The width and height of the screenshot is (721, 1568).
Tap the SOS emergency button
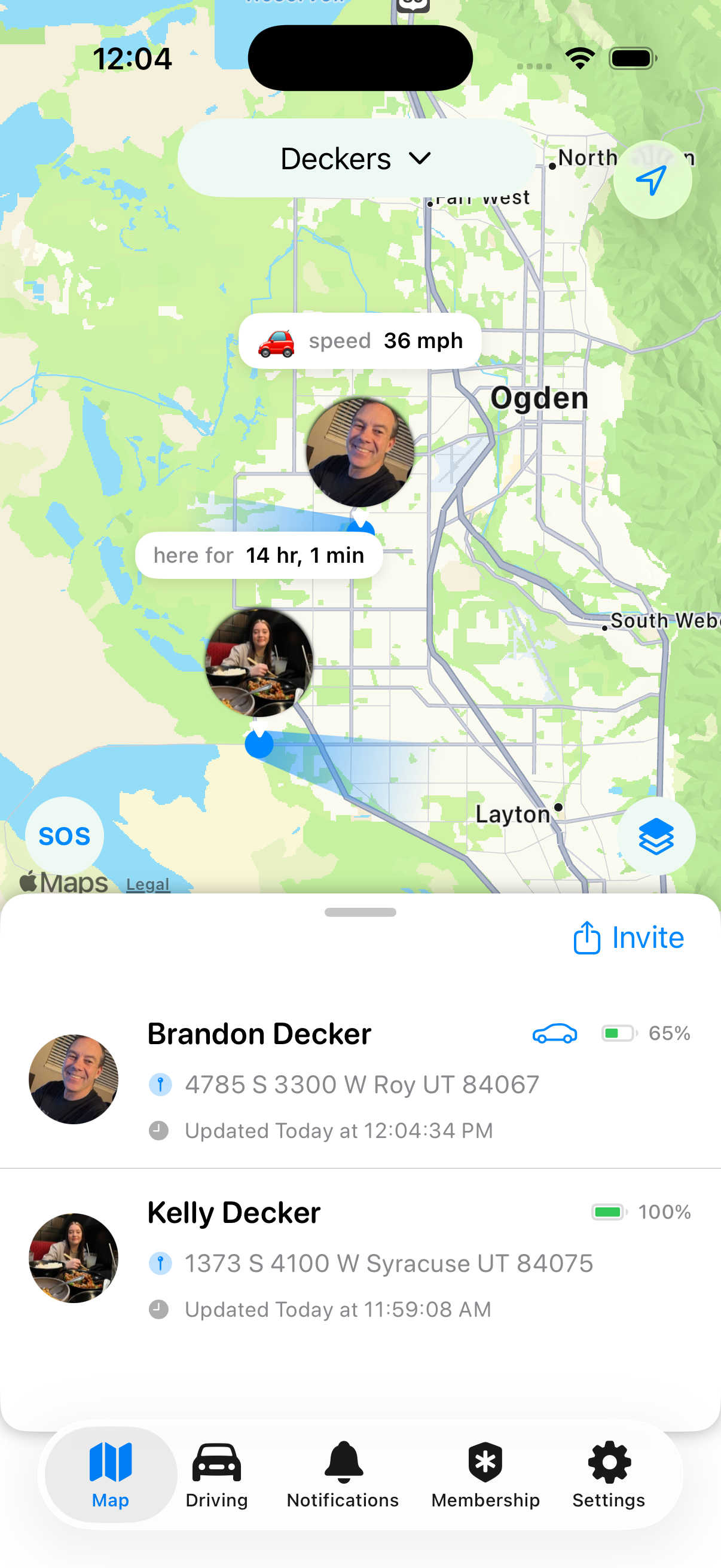[x=64, y=835]
